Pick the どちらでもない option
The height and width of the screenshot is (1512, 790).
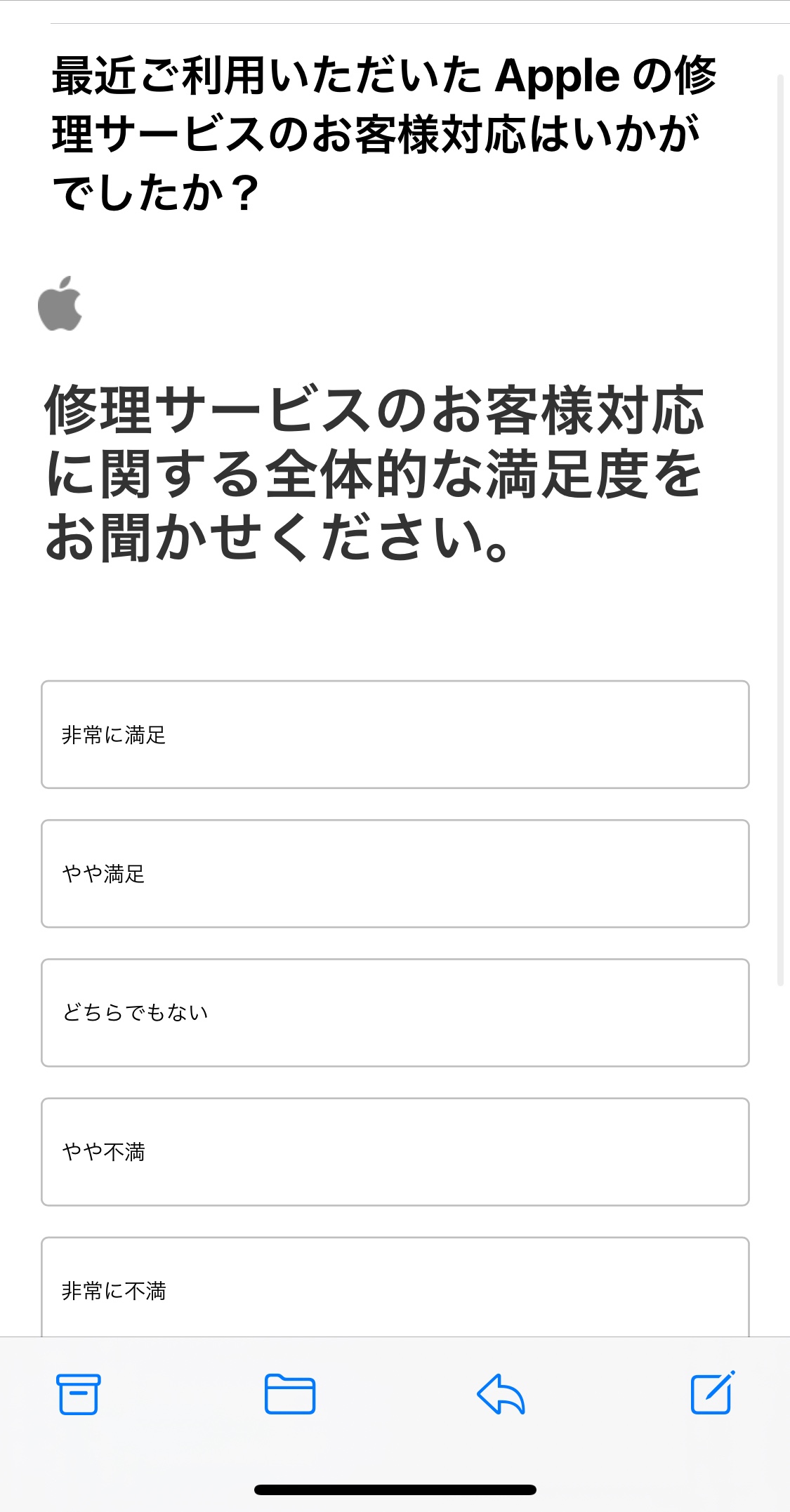point(395,1012)
